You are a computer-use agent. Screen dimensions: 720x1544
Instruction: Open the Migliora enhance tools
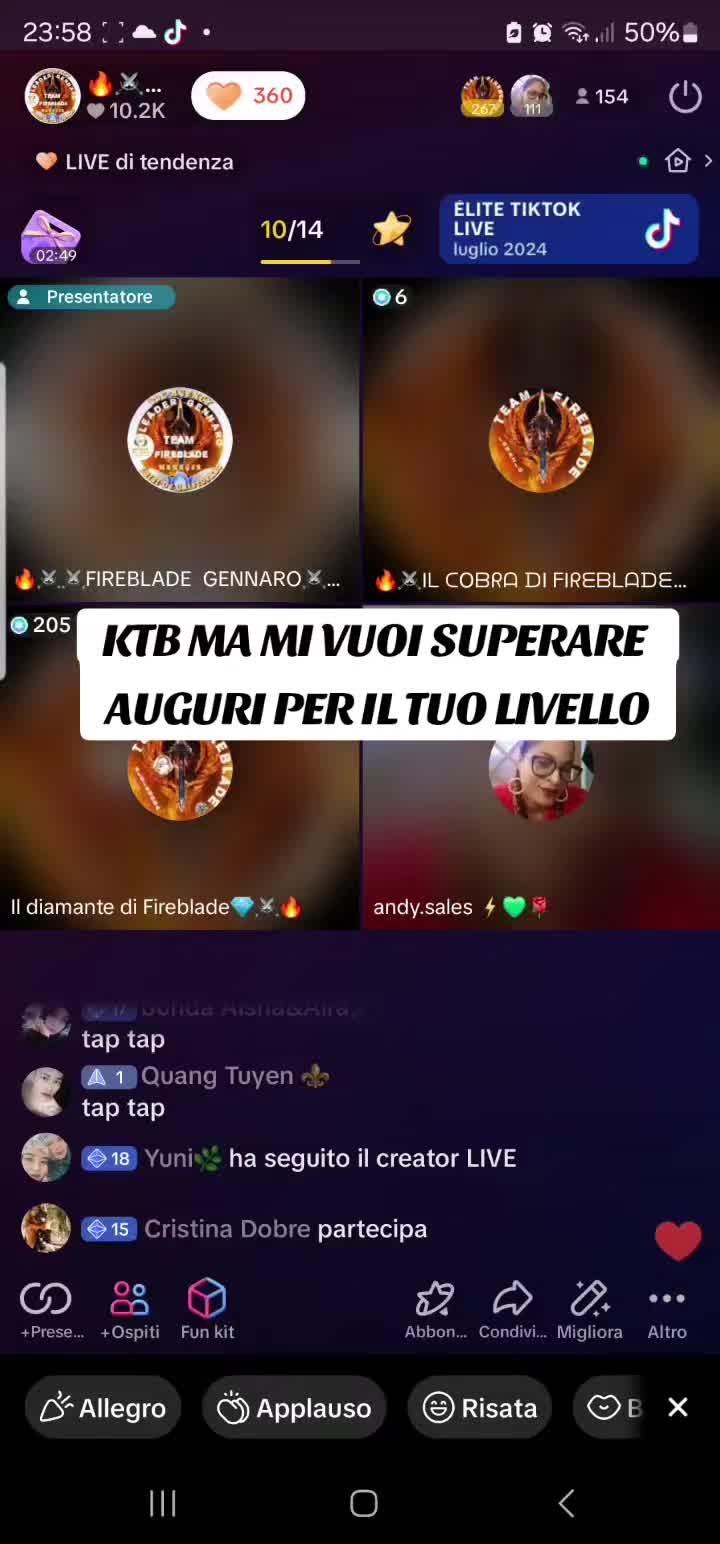point(589,1310)
